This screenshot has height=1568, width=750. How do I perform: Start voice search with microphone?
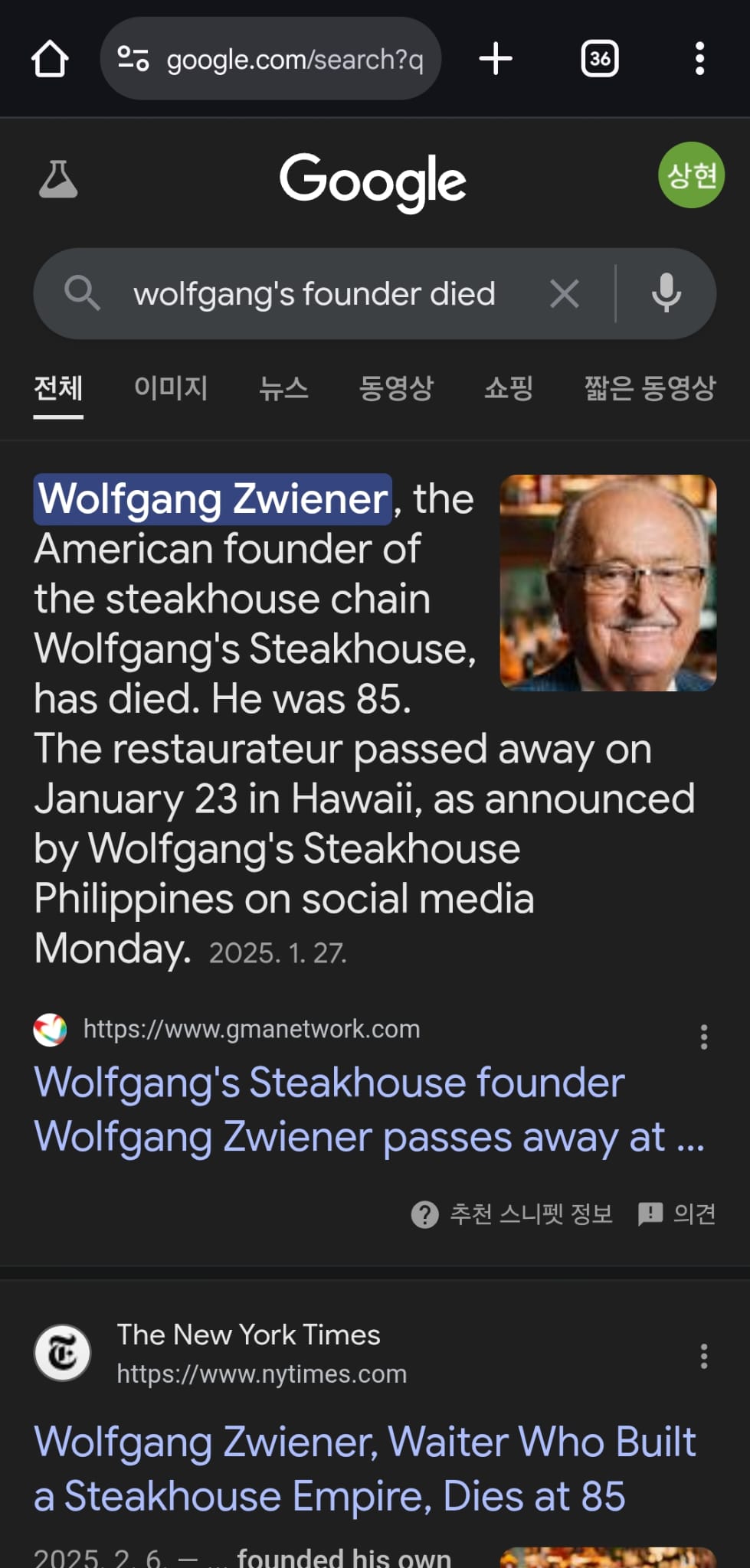(x=666, y=294)
